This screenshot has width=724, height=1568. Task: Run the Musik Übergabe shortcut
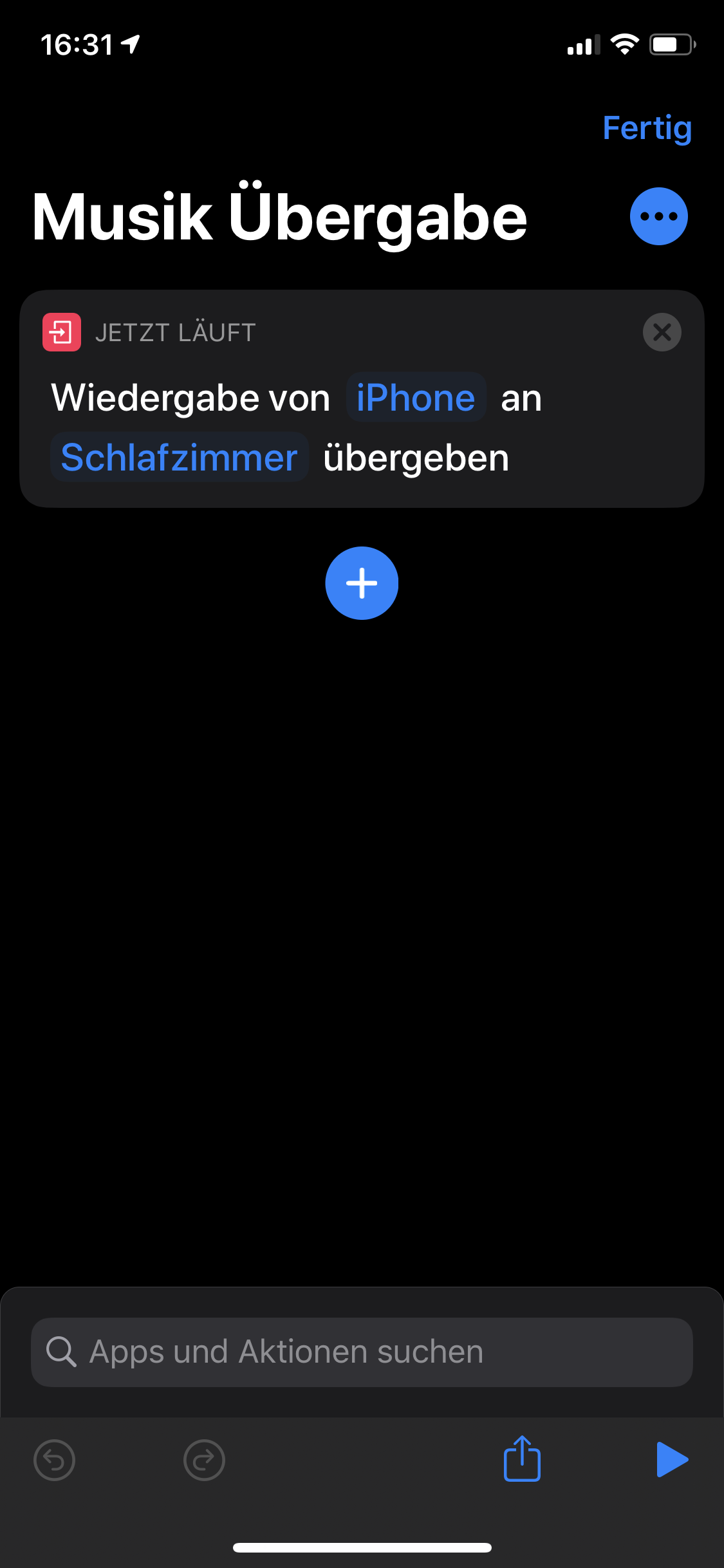tap(672, 1459)
